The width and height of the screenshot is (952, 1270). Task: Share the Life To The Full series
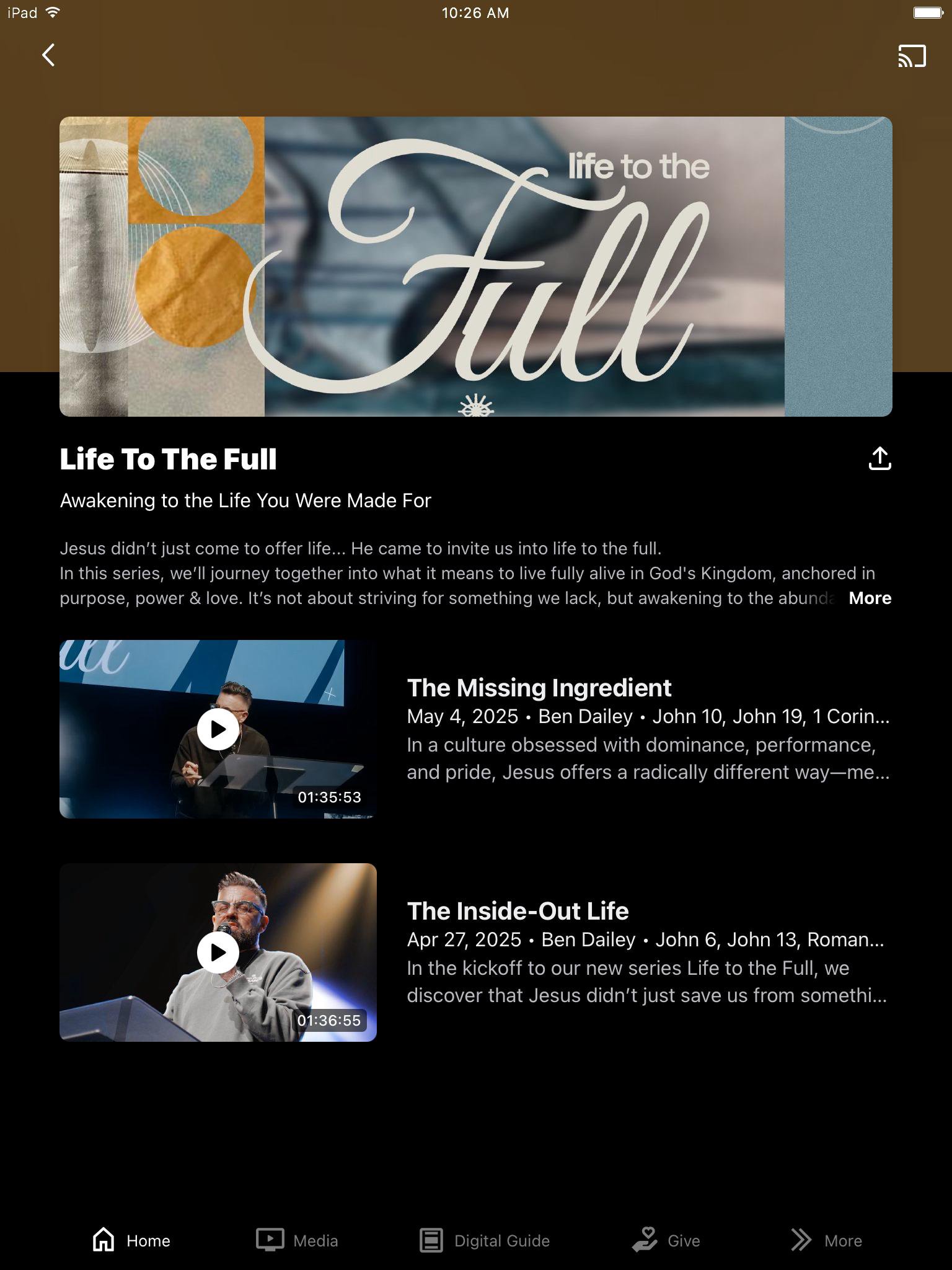click(879, 459)
